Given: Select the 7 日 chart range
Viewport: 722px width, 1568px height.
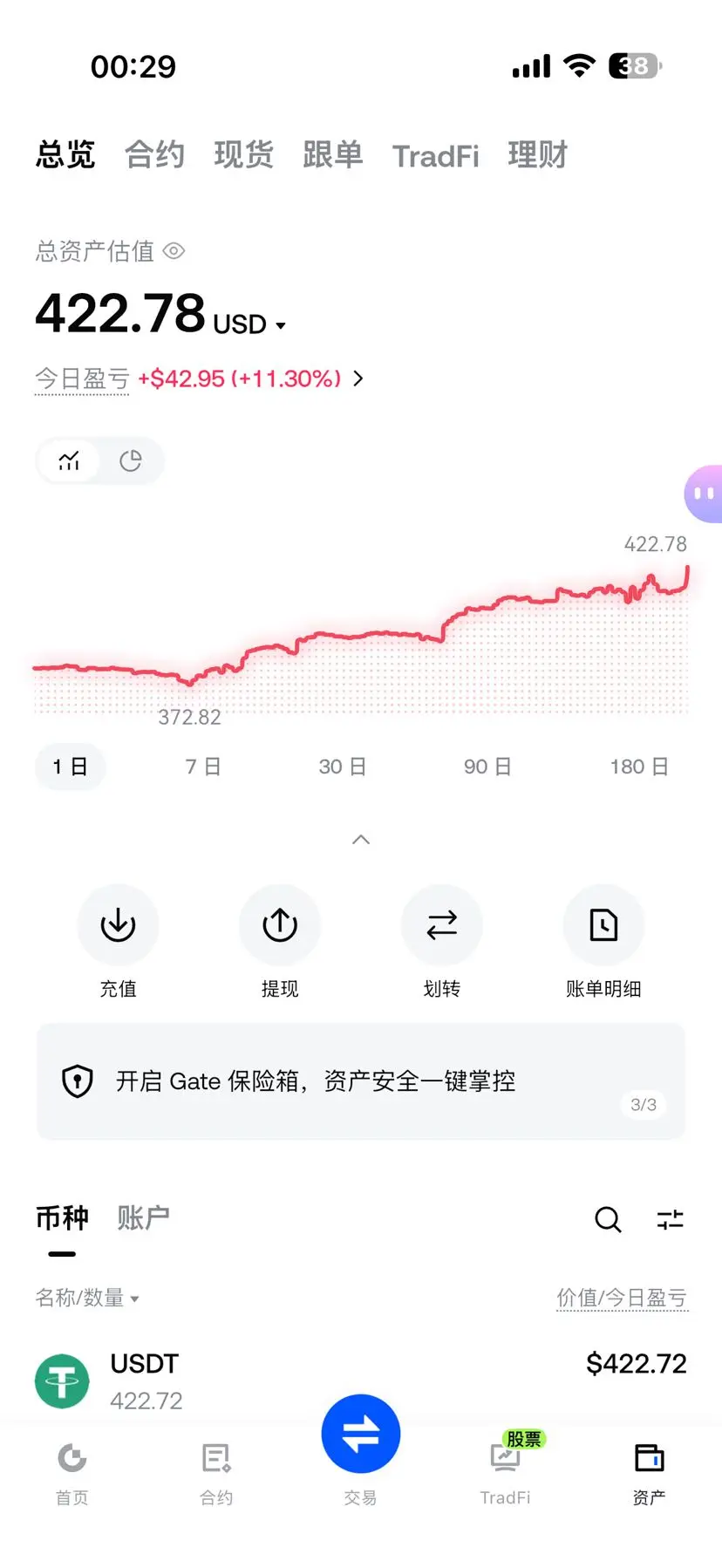Looking at the screenshot, I should point(203,767).
